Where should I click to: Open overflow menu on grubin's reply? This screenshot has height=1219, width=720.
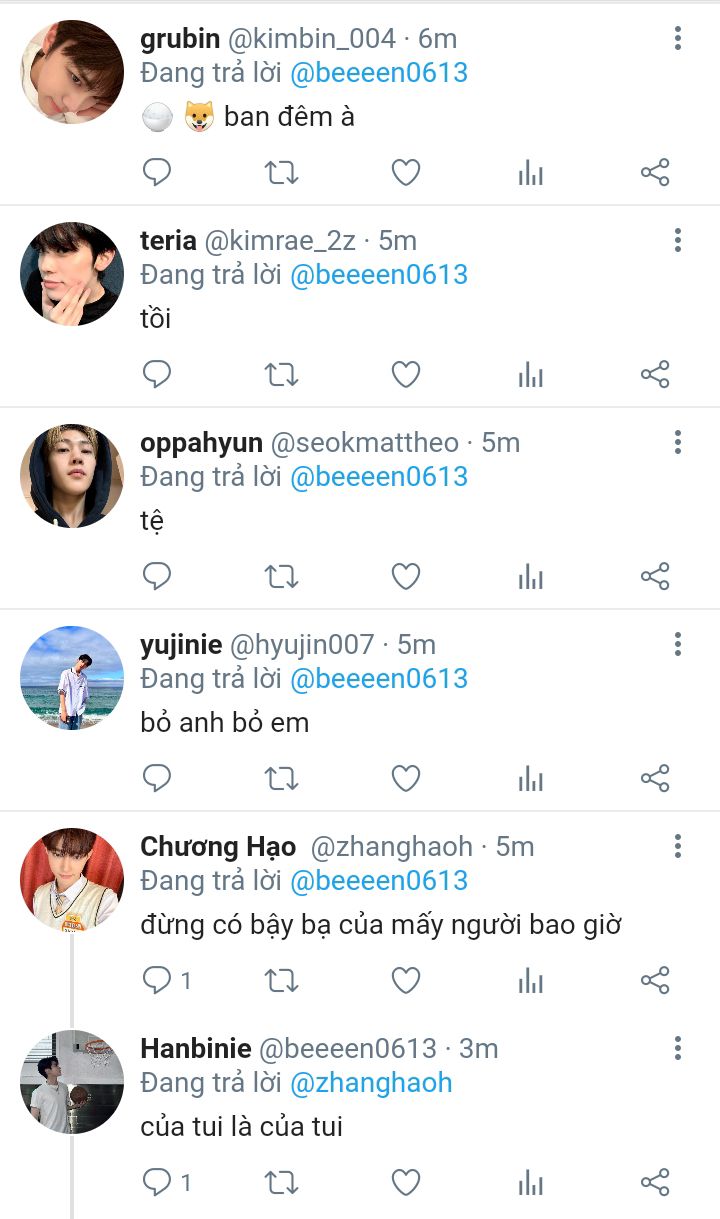tap(678, 39)
